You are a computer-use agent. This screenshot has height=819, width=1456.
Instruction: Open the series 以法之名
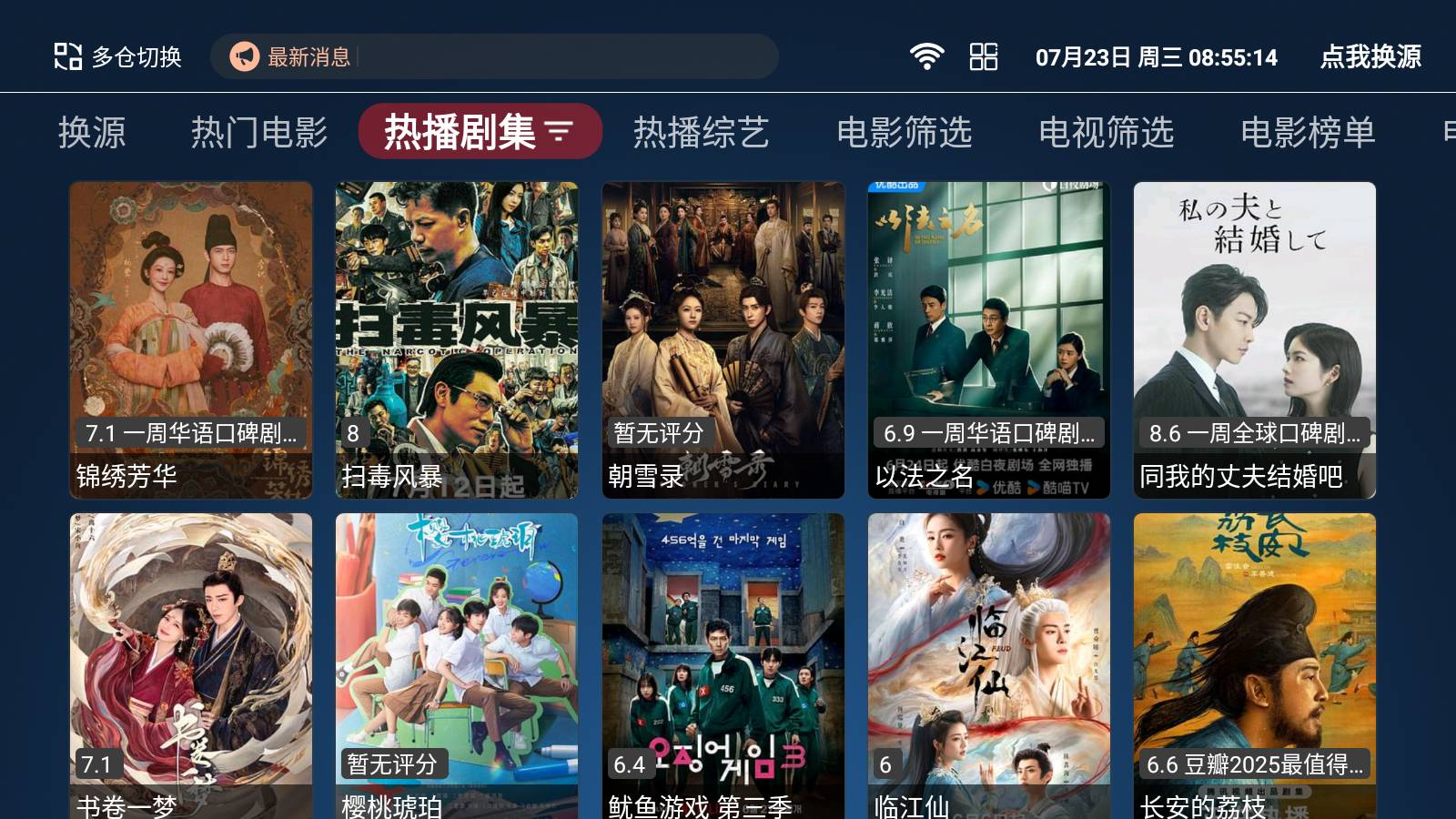pos(989,339)
